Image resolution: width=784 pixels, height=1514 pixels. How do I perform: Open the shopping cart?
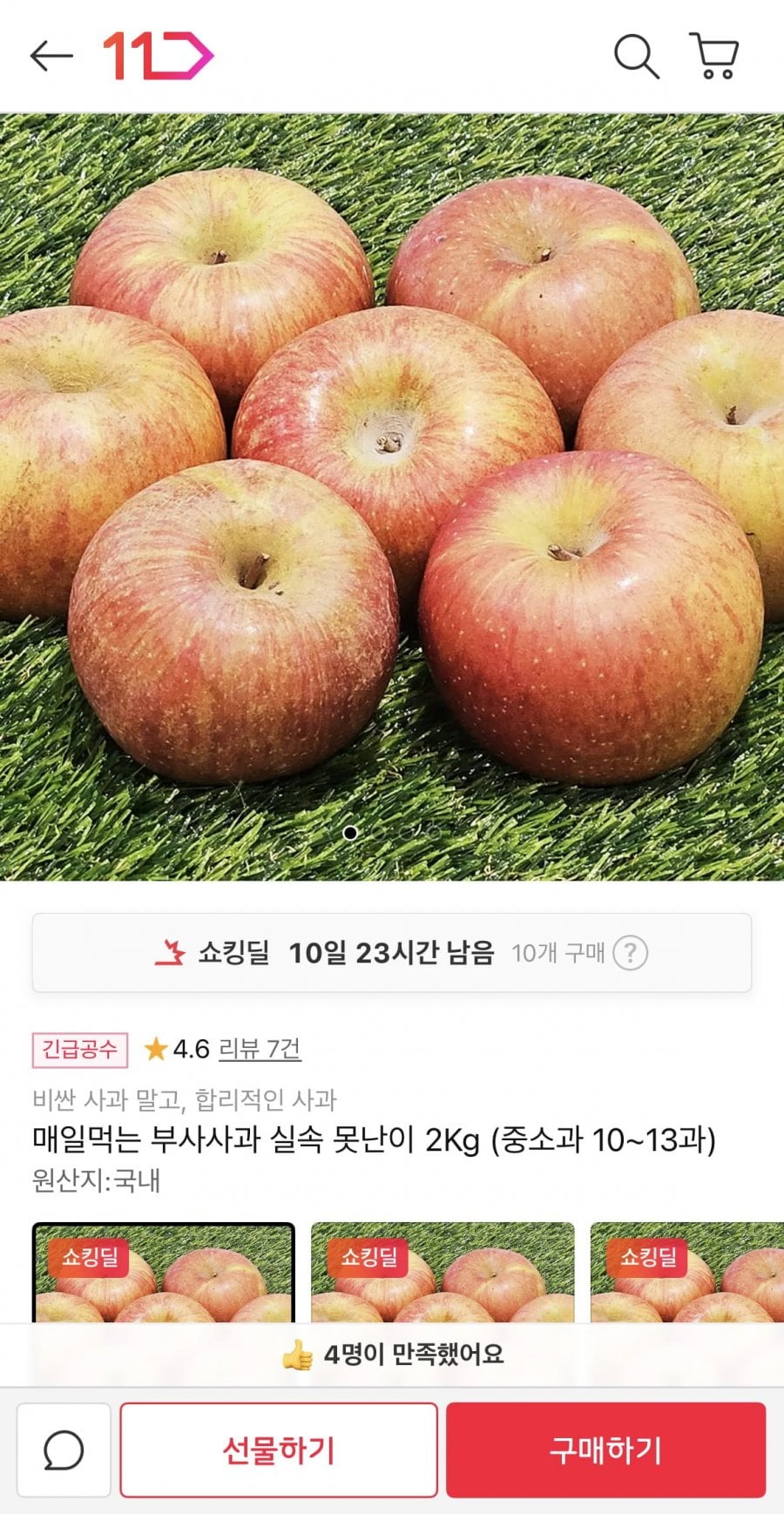tap(714, 57)
